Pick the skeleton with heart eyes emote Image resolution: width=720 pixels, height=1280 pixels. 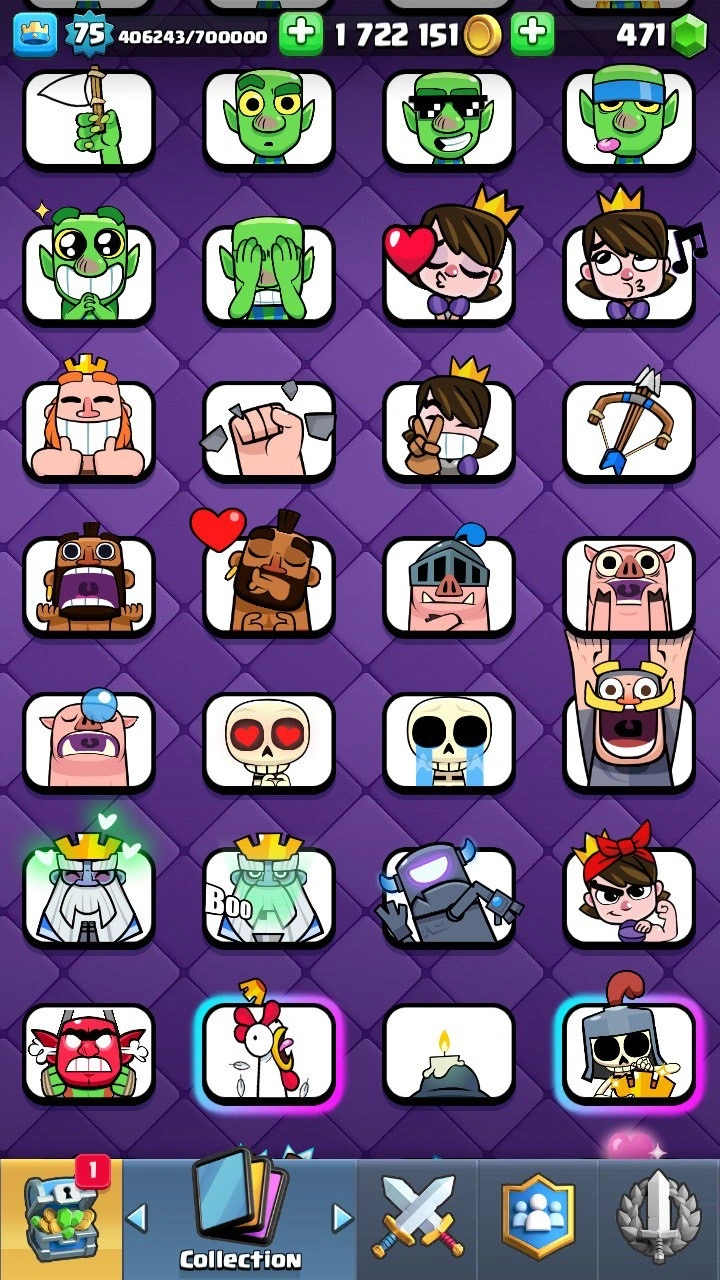pyautogui.click(x=268, y=741)
